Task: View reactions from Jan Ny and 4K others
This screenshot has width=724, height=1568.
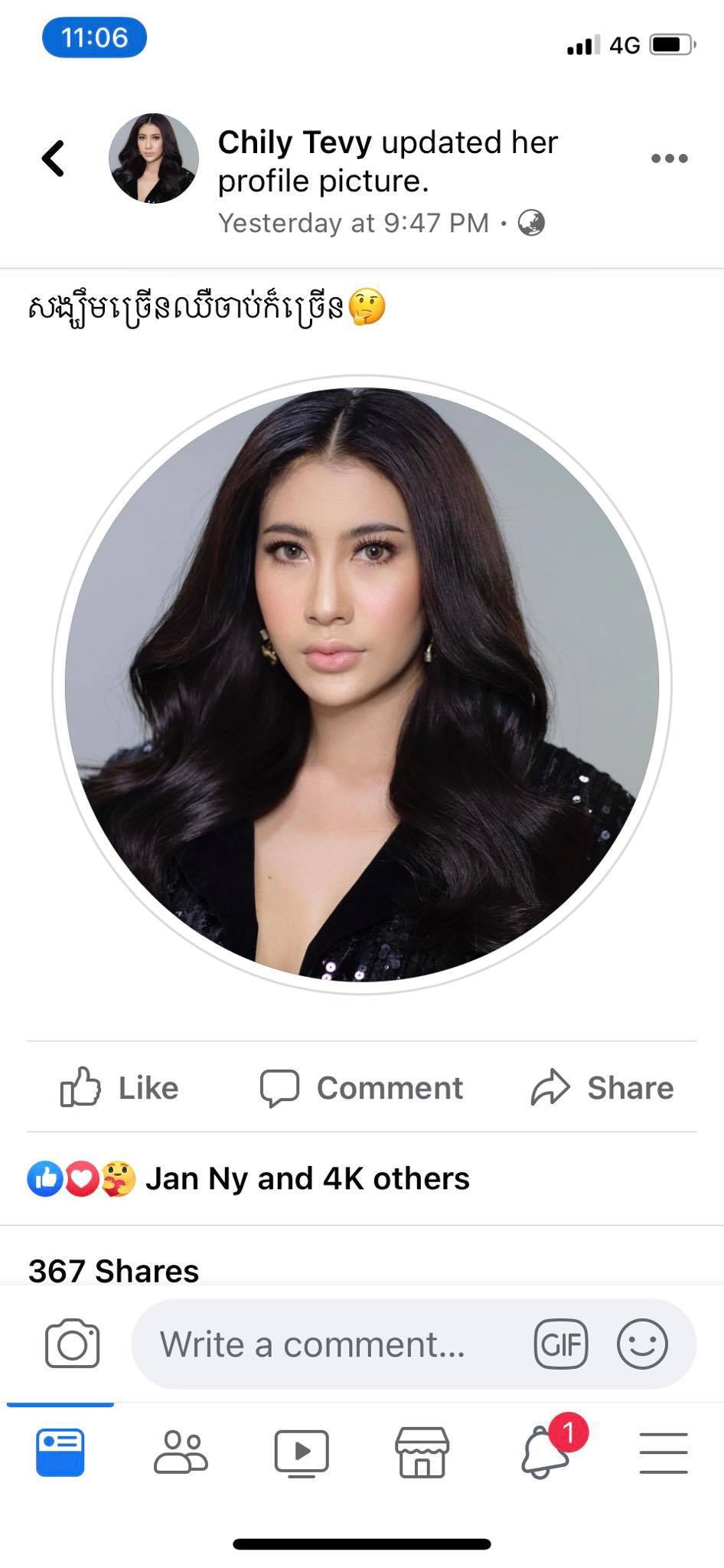Action: point(306,1179)
